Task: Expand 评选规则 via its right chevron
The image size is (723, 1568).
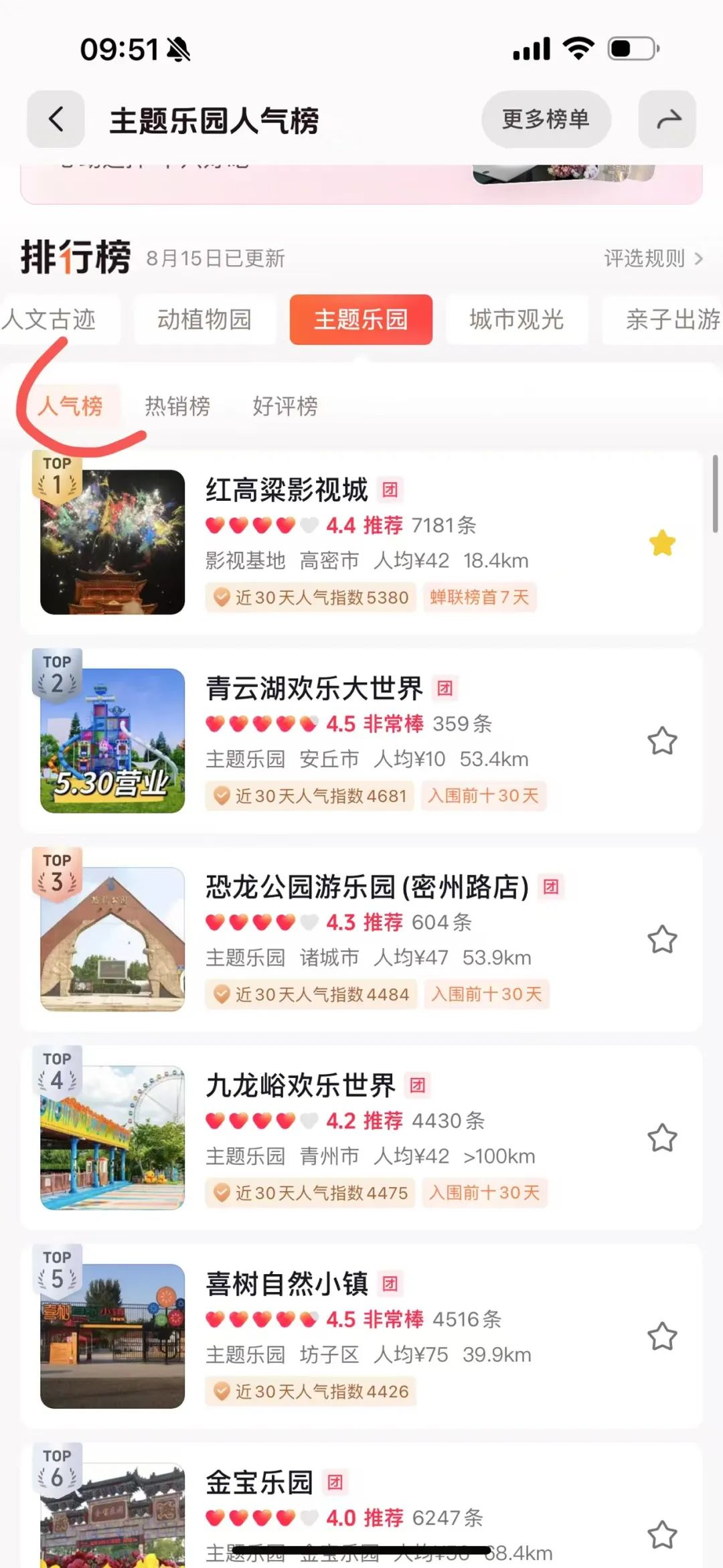Action: [x=700, y=258]
